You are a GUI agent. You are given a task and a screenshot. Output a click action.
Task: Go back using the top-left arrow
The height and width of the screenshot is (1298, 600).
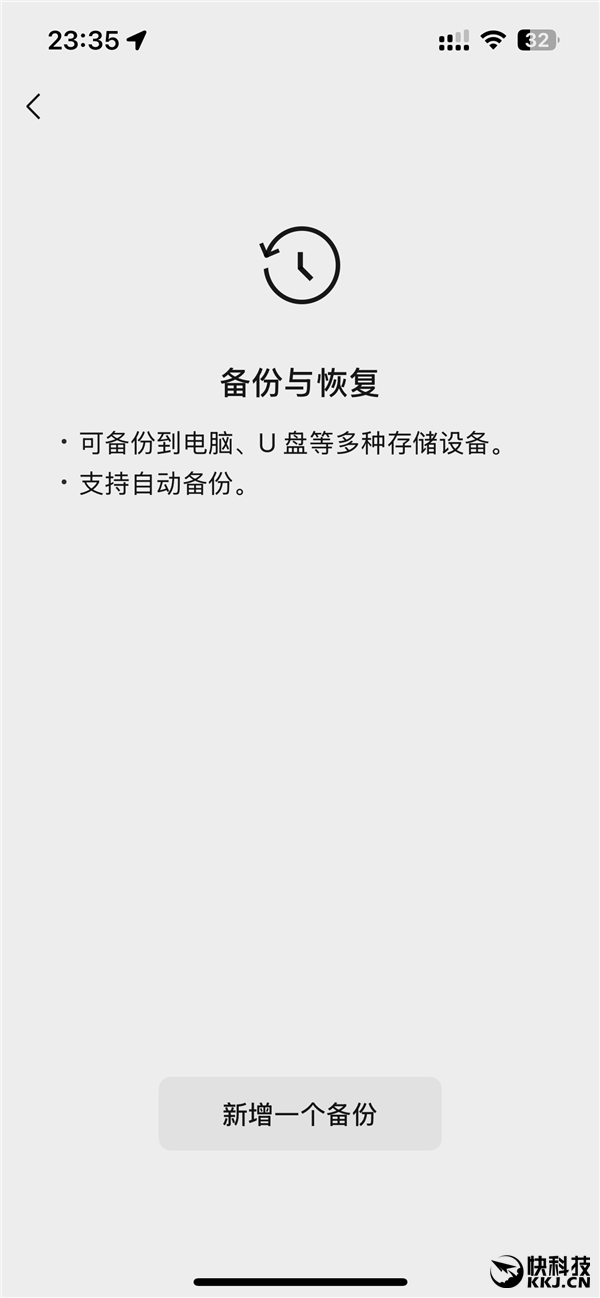pos(34,107)
